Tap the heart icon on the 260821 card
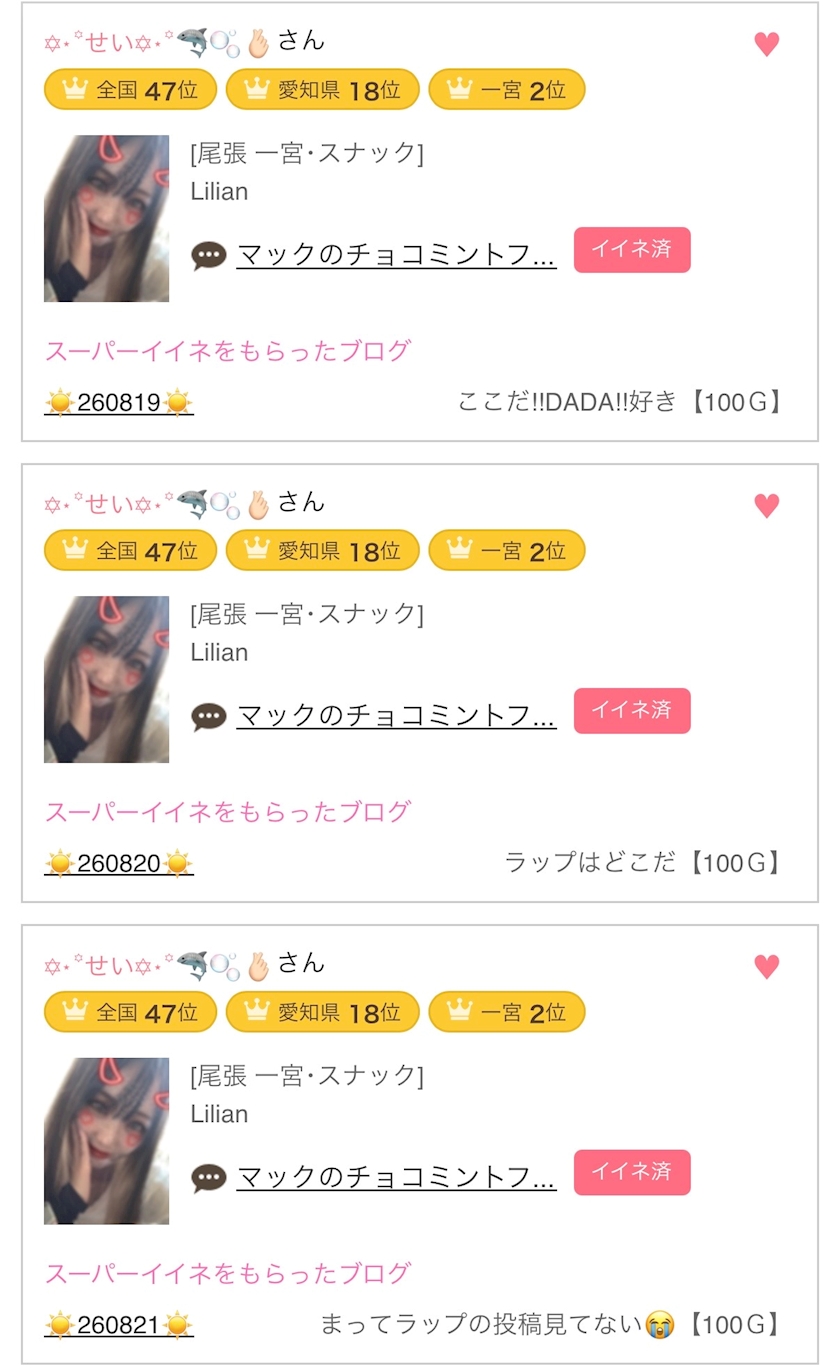840x1371 pixels. tap(766, 966)
